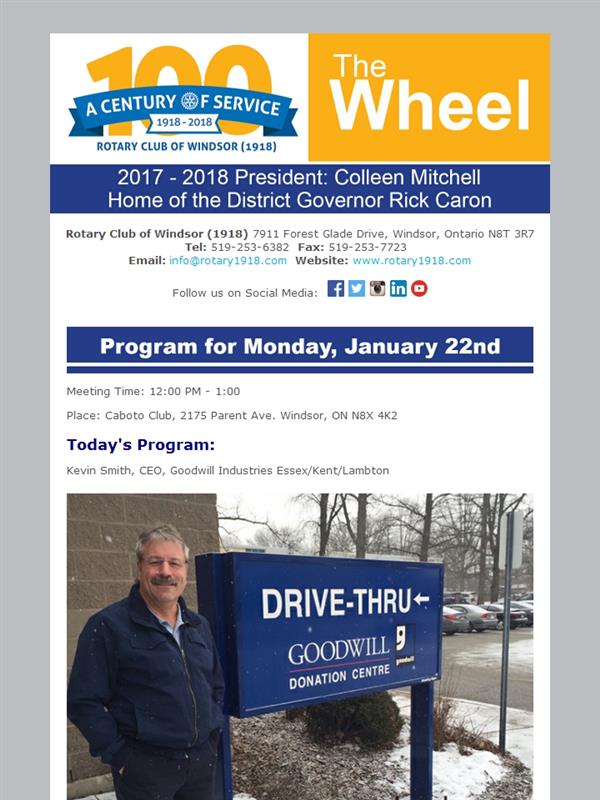Open the YouTube channel icon
This screenshot has width=600, height=800.
point(419,288)
